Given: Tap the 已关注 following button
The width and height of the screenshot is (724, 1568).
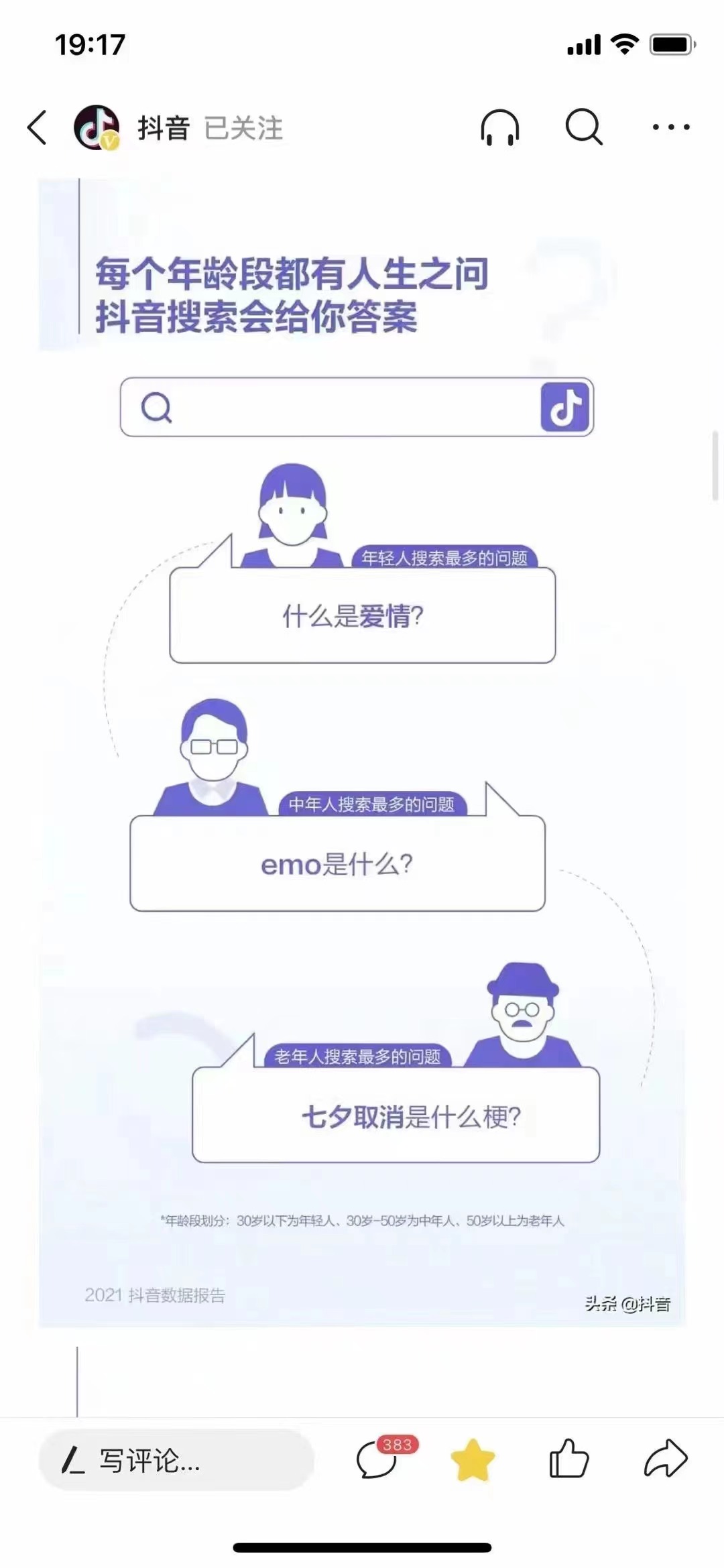Looking at the screenshot, I should click(243, 128).
